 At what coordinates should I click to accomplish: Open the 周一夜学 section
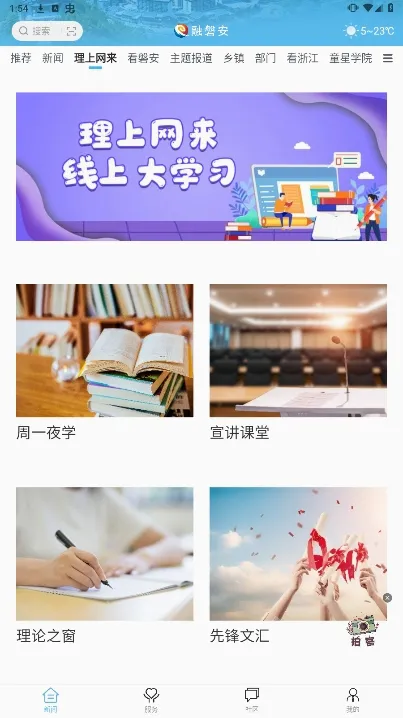104,363
